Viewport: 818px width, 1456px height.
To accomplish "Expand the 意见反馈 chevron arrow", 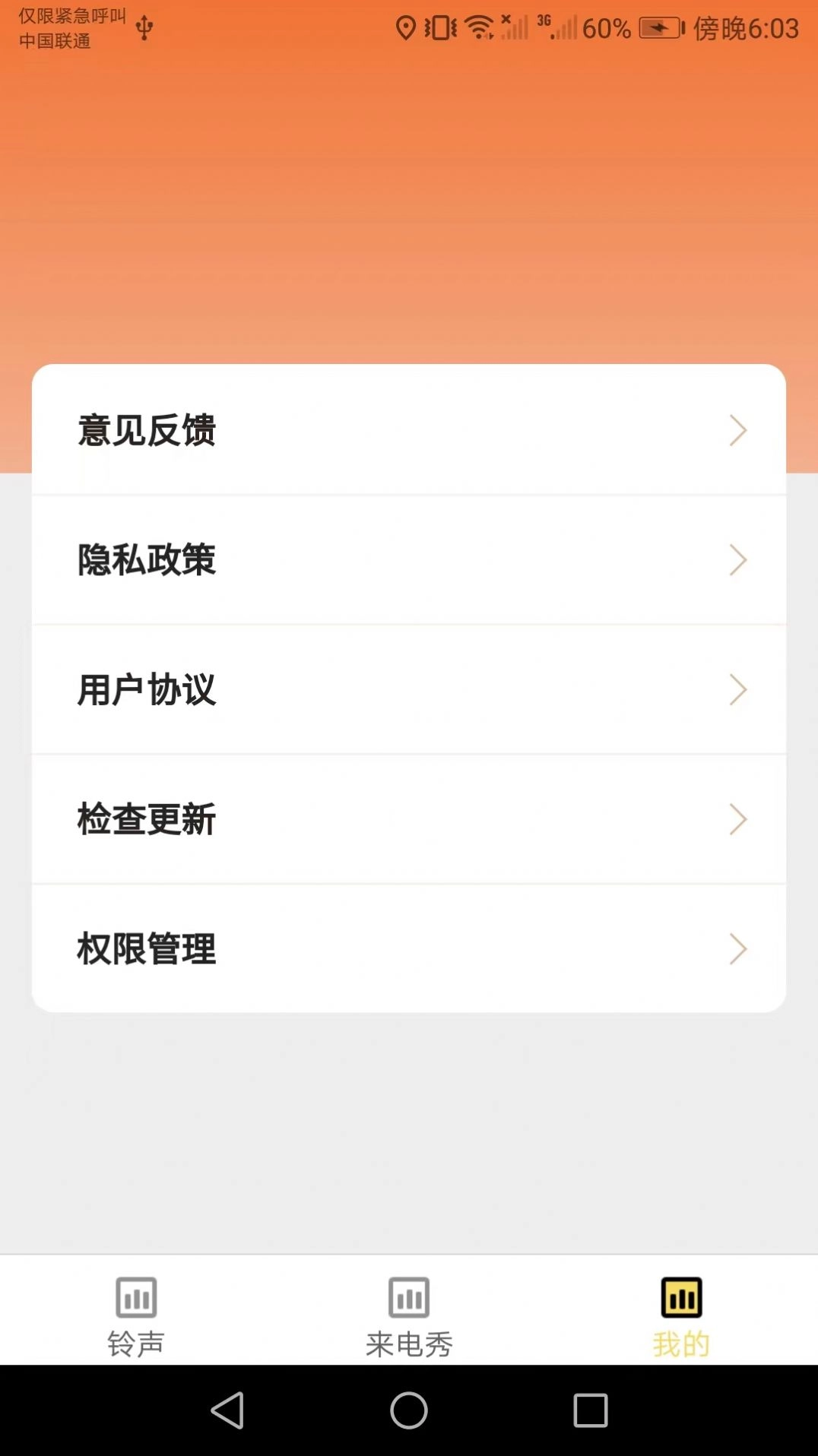I will coord(737,430).
